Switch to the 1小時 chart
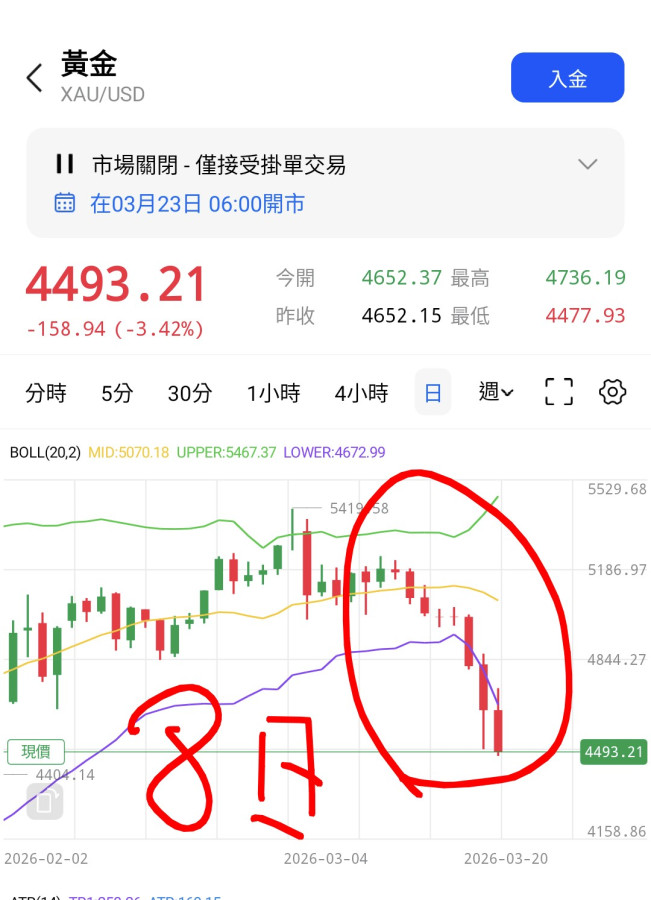This screenshot has width=651, height=900. pos(273,393)
